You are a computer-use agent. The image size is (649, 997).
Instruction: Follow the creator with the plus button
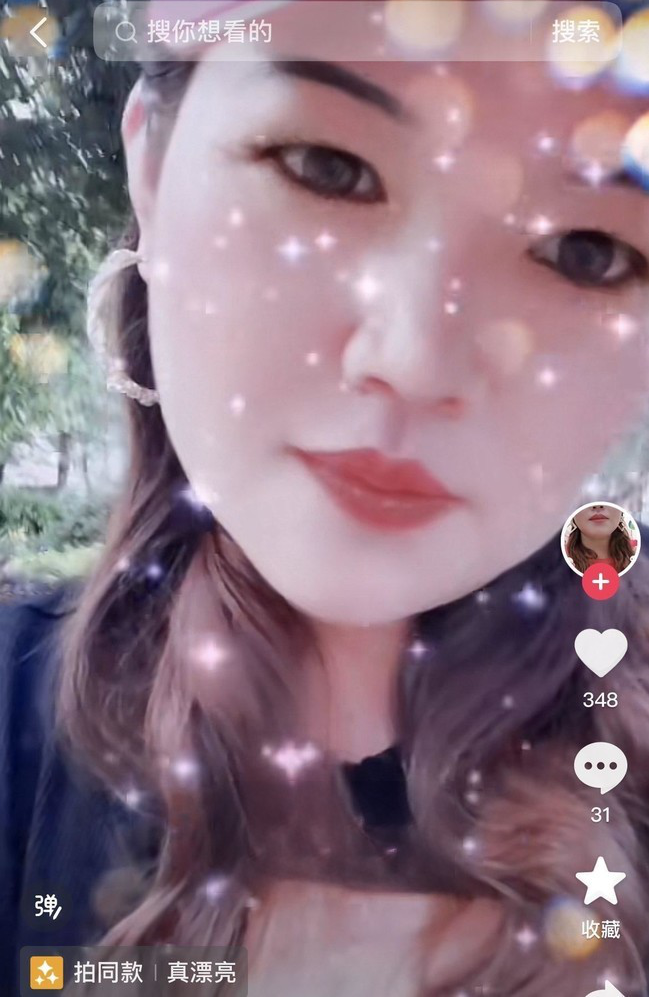(600, 581)
